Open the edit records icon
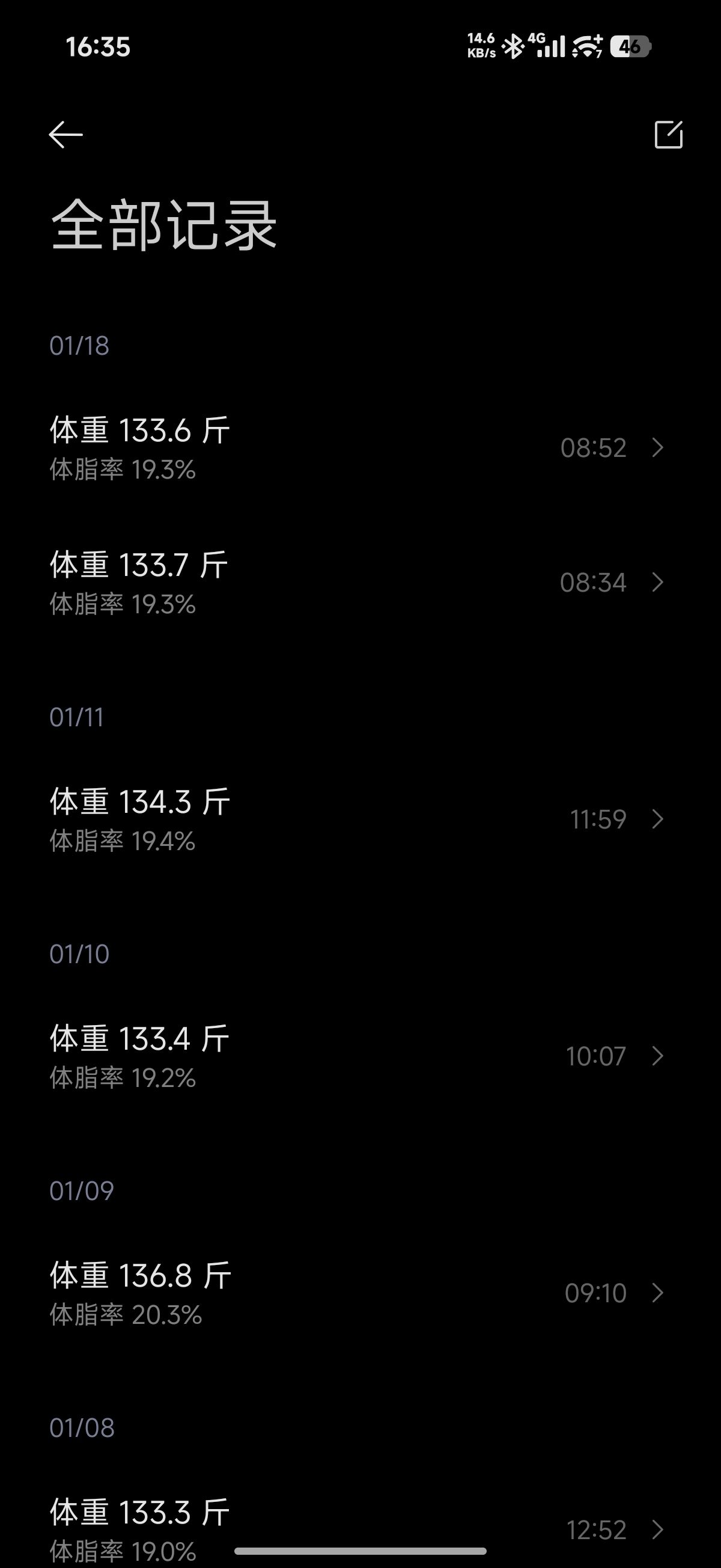 pyautogui.click(x=668, y=135)
